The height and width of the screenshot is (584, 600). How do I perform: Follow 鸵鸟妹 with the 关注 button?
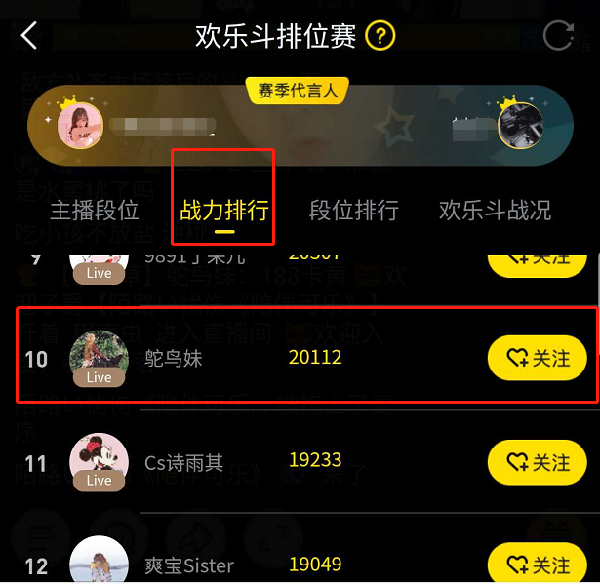536,358
